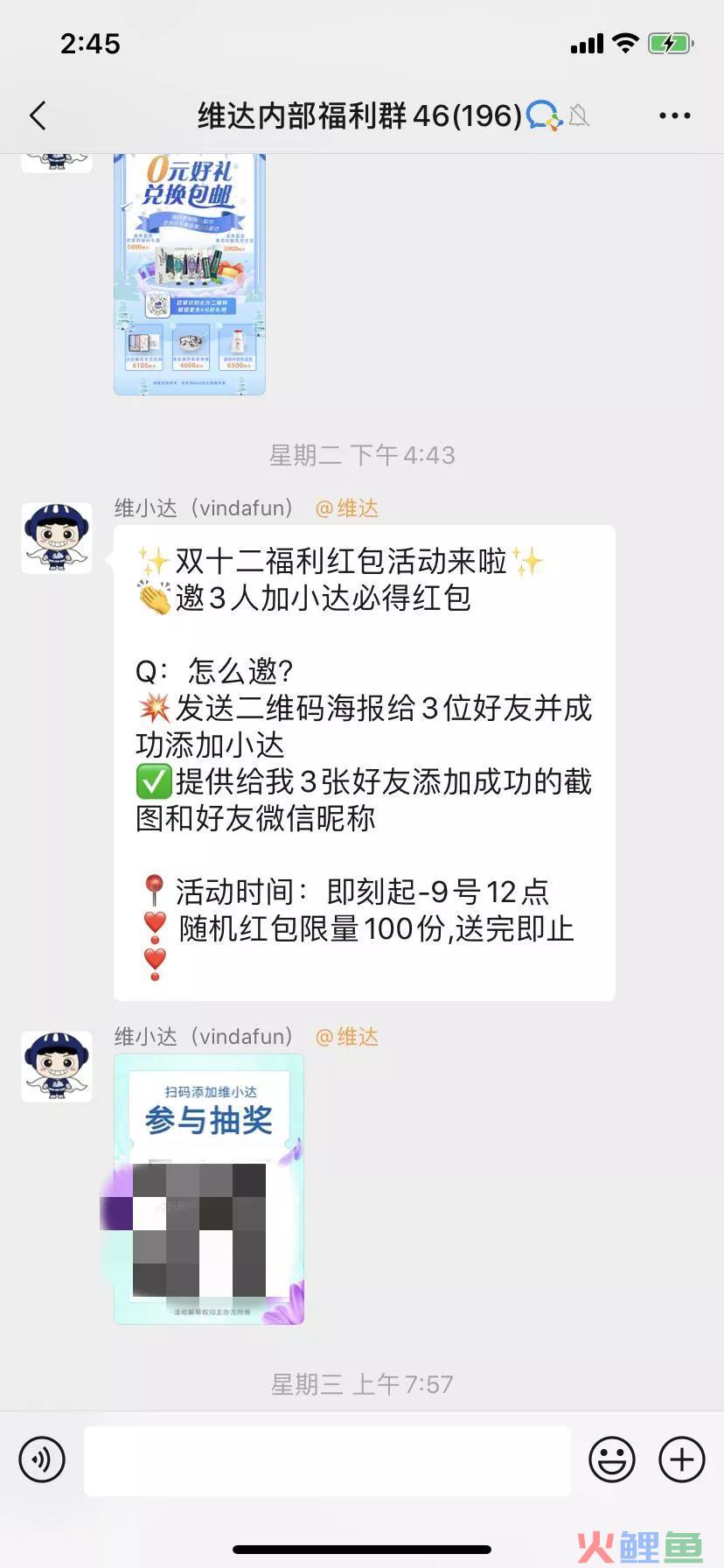Open the 0元好礼兑换包邮 poster image
The image size is (724, 1568).
[x=190, y=274]
